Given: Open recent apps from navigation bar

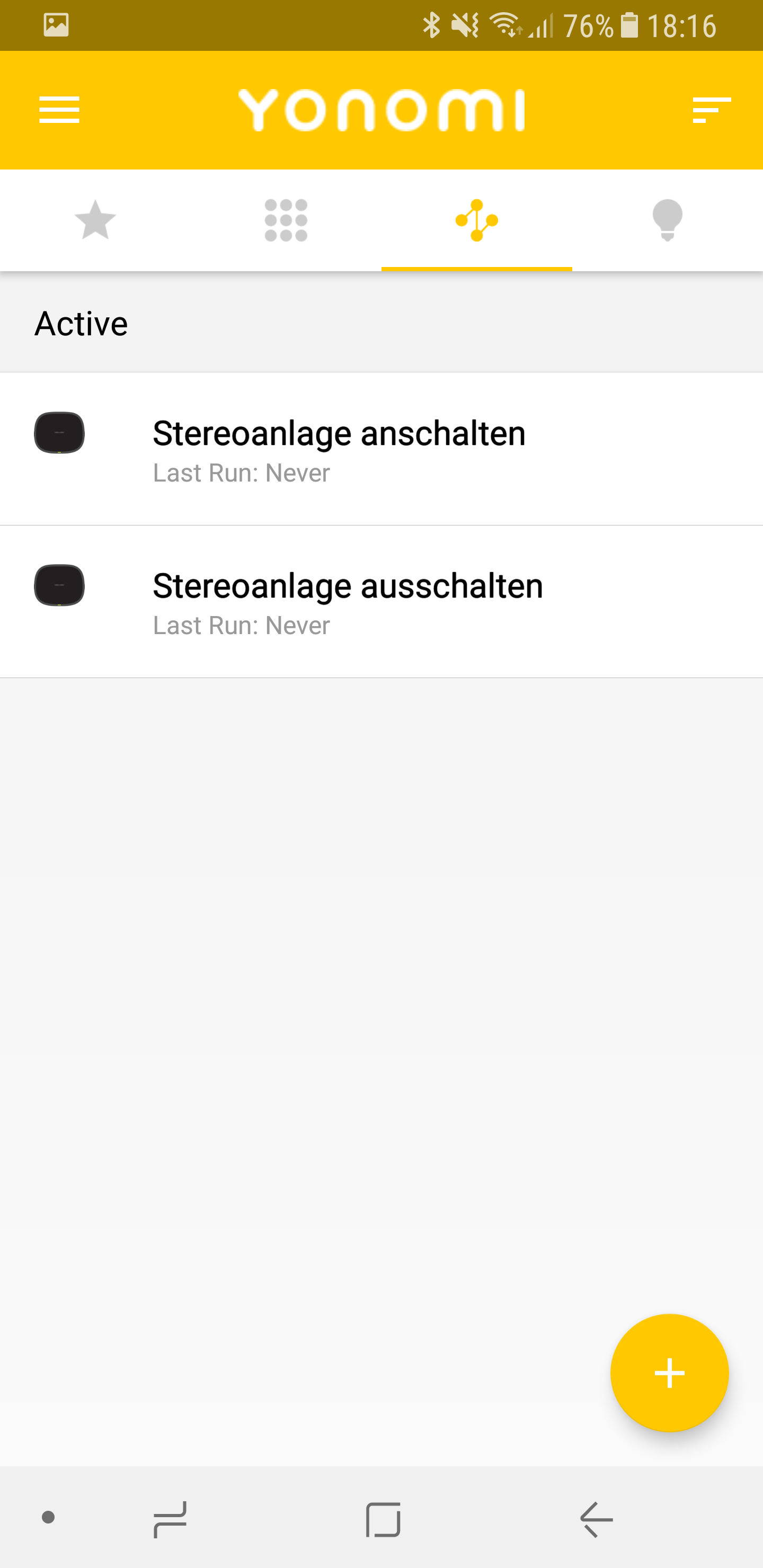Looking at the screenshot, I should (x=170, y=1519).
